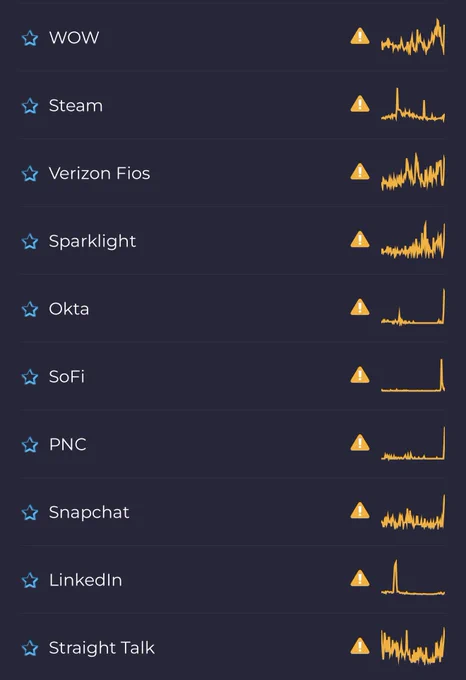View Sparklight outage details
Screen dimensions: 466x680
[233, 241]
